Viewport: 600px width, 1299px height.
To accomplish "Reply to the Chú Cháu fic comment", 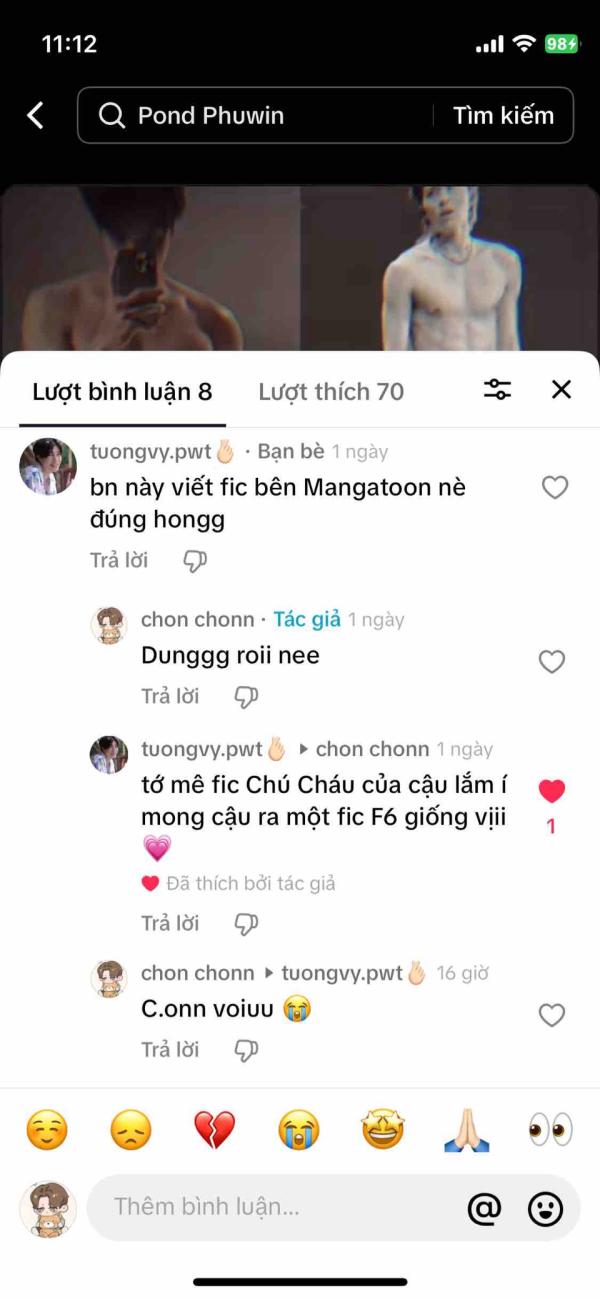I will click(170, 924).
